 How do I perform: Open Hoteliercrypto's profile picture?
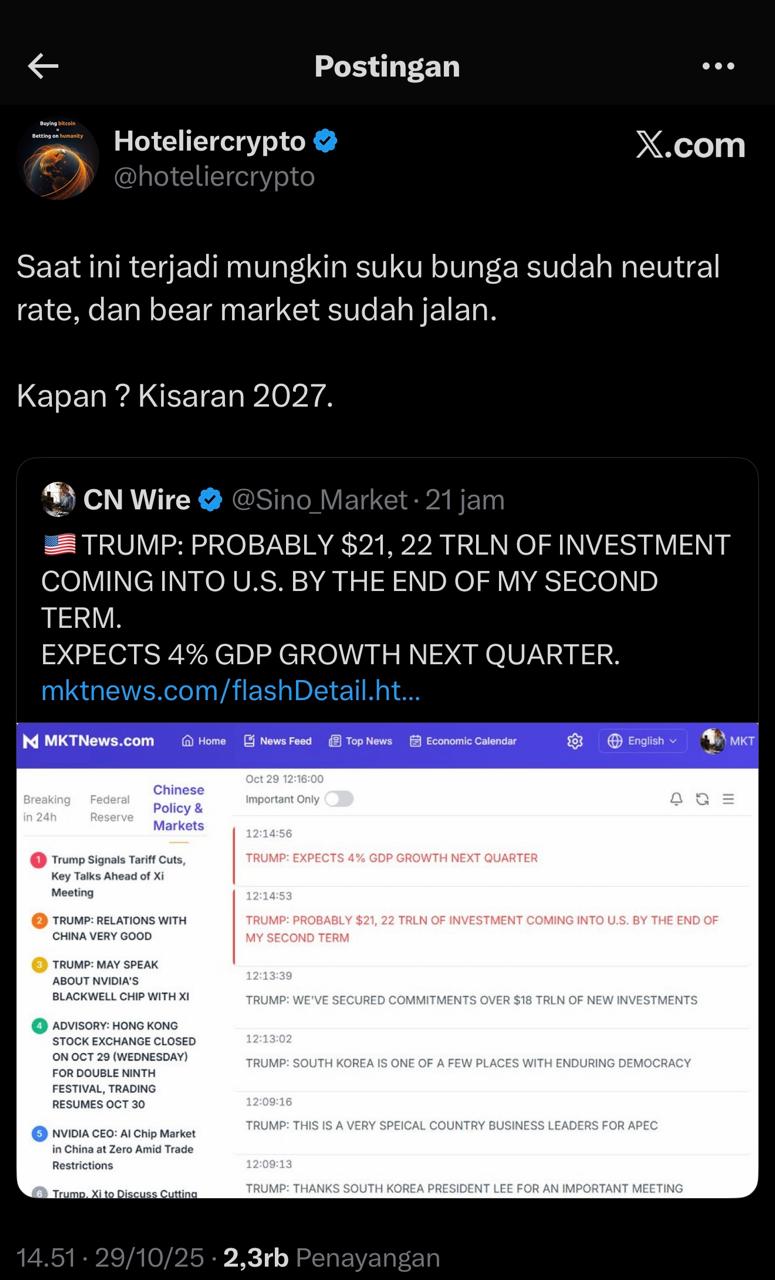point(58,158)
